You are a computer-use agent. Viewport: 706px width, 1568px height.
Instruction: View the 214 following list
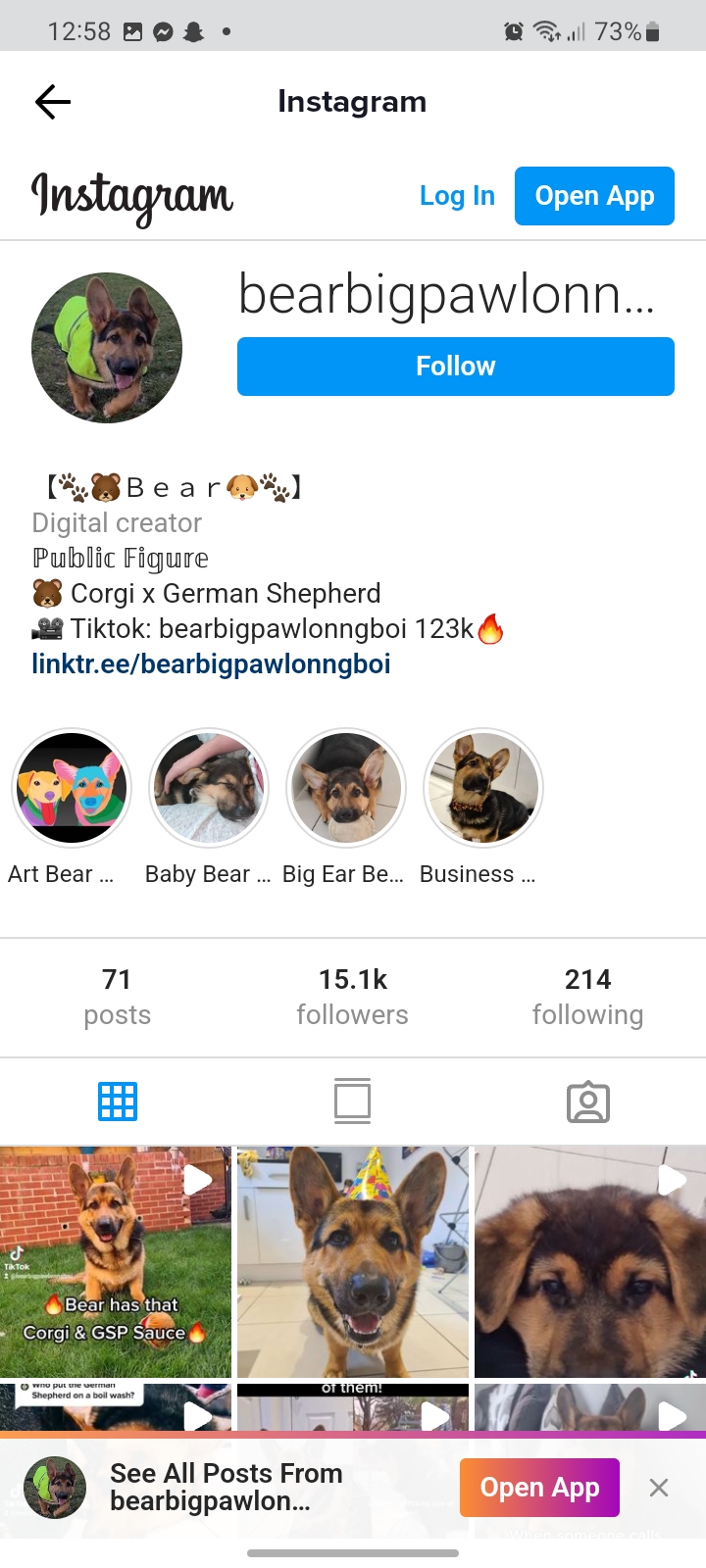tap(588, 997)
